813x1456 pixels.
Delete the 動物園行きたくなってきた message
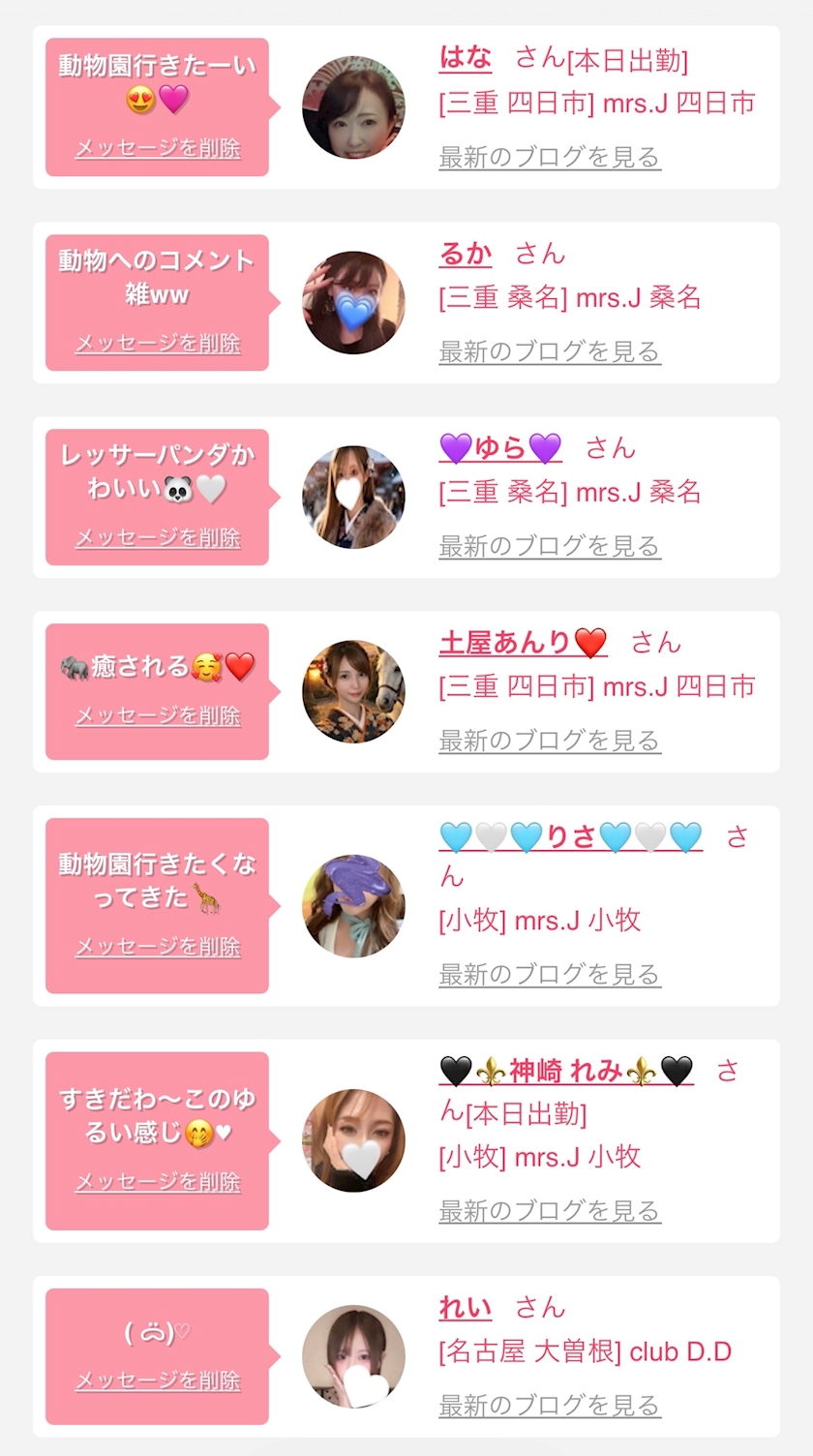158,947
